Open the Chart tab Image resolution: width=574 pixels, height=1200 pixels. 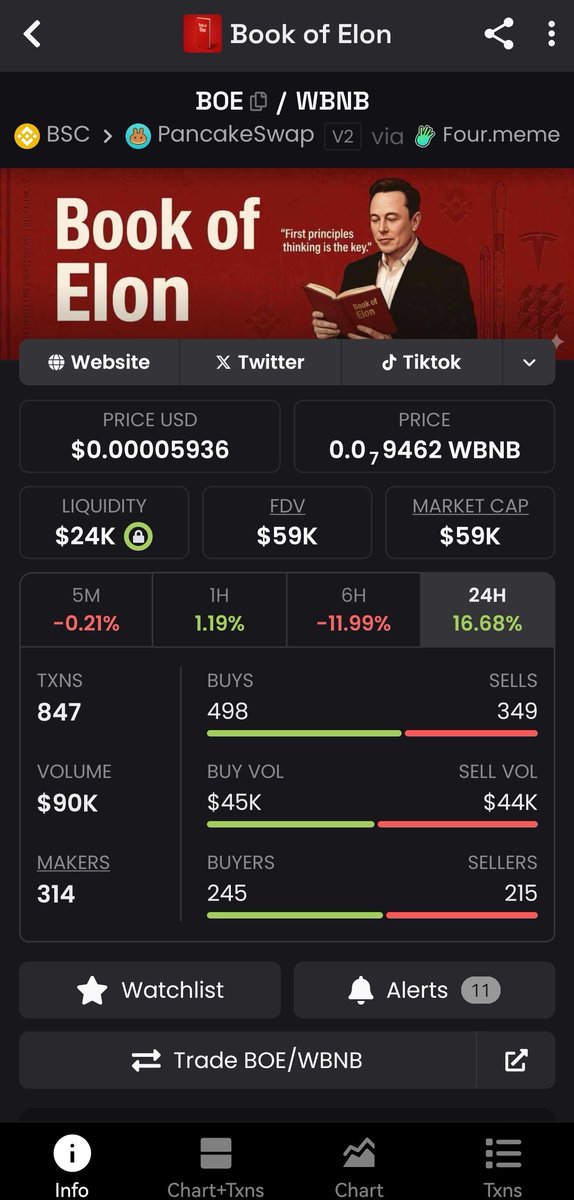[x=359, y=1167]
